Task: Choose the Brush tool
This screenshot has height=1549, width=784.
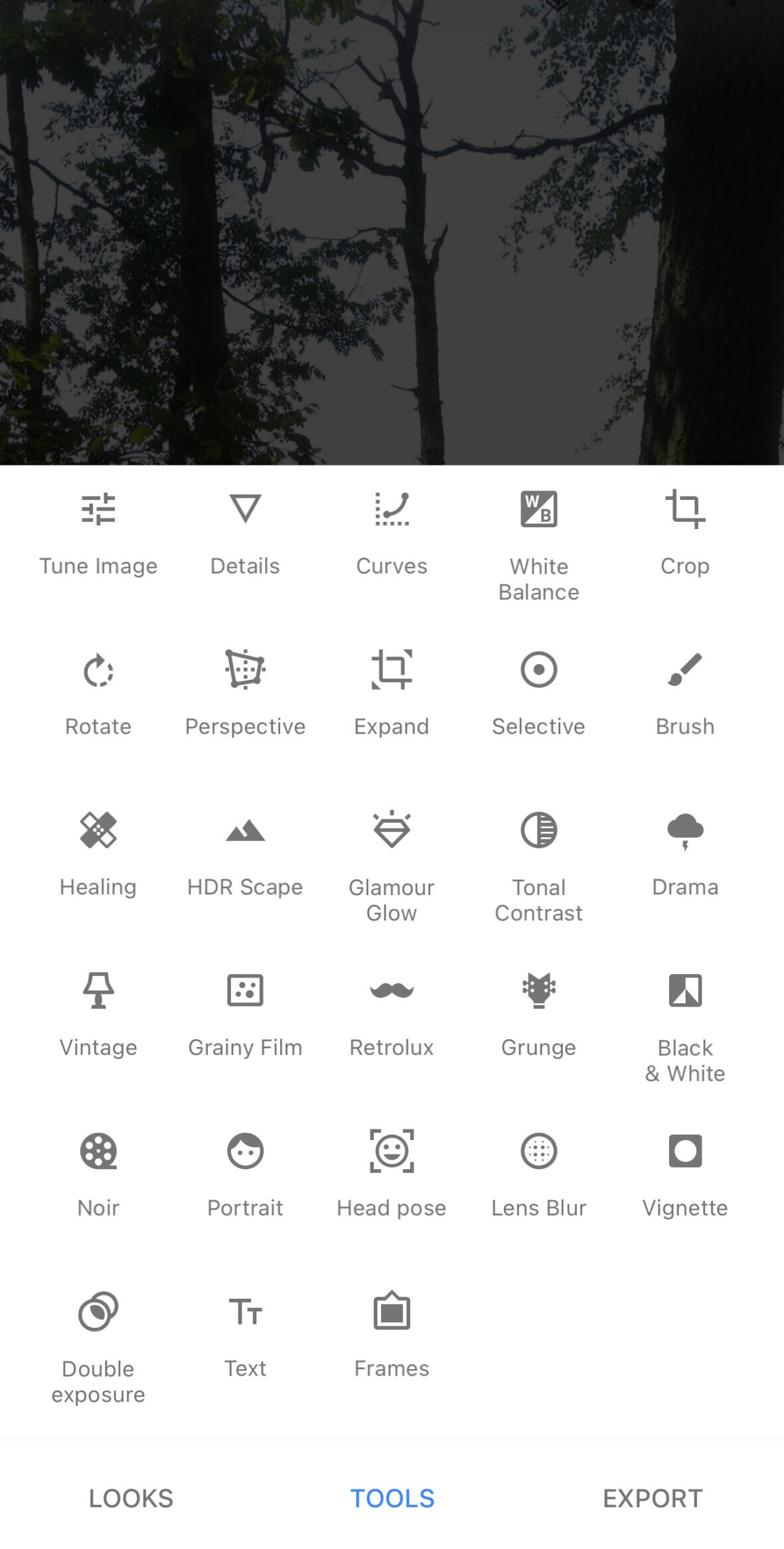Action: pyautogui.click(x=685, y=694)
